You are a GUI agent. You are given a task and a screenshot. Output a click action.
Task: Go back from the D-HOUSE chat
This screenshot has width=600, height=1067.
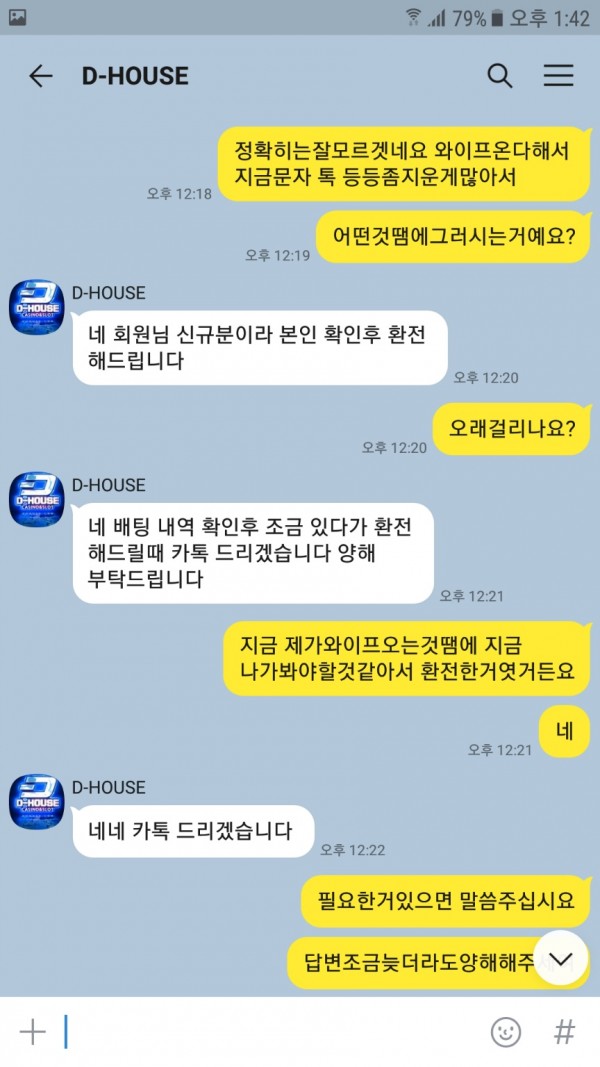point(41,76)
